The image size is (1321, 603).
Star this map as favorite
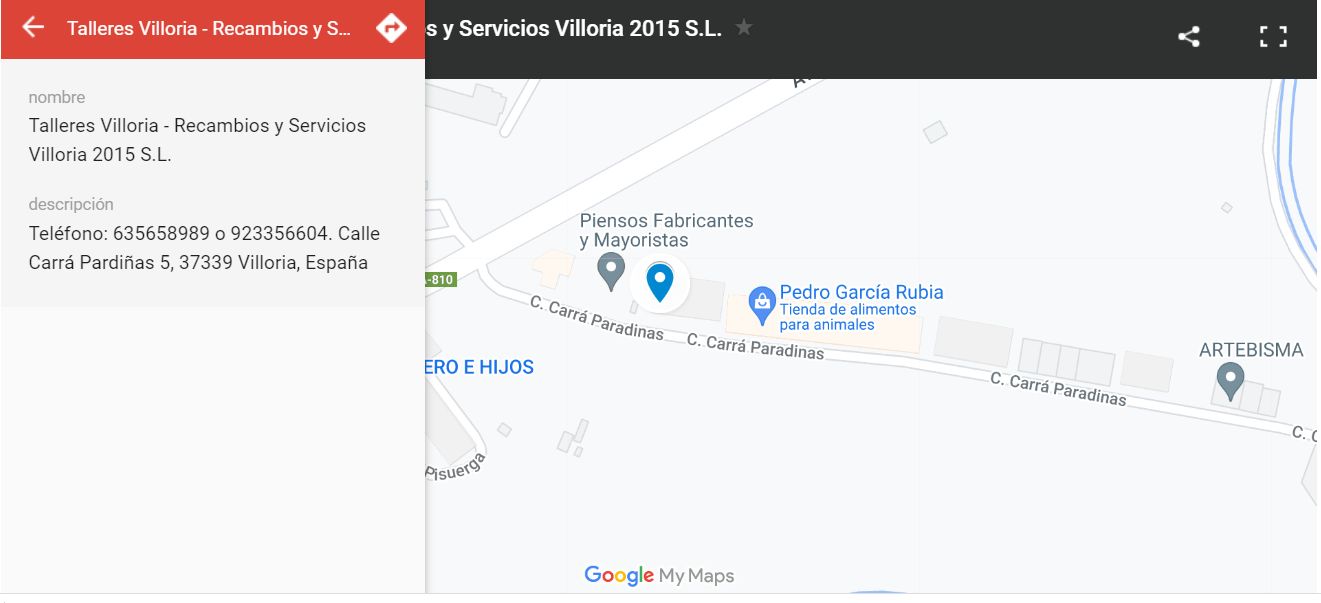(743, 28)
